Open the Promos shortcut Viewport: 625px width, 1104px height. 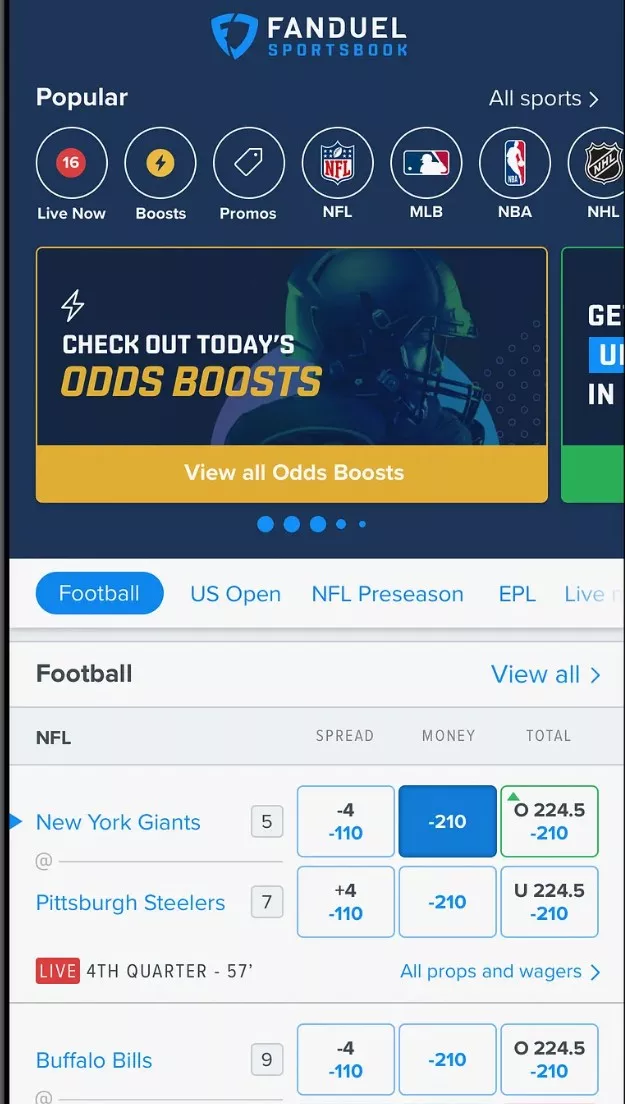click(248, 164)
